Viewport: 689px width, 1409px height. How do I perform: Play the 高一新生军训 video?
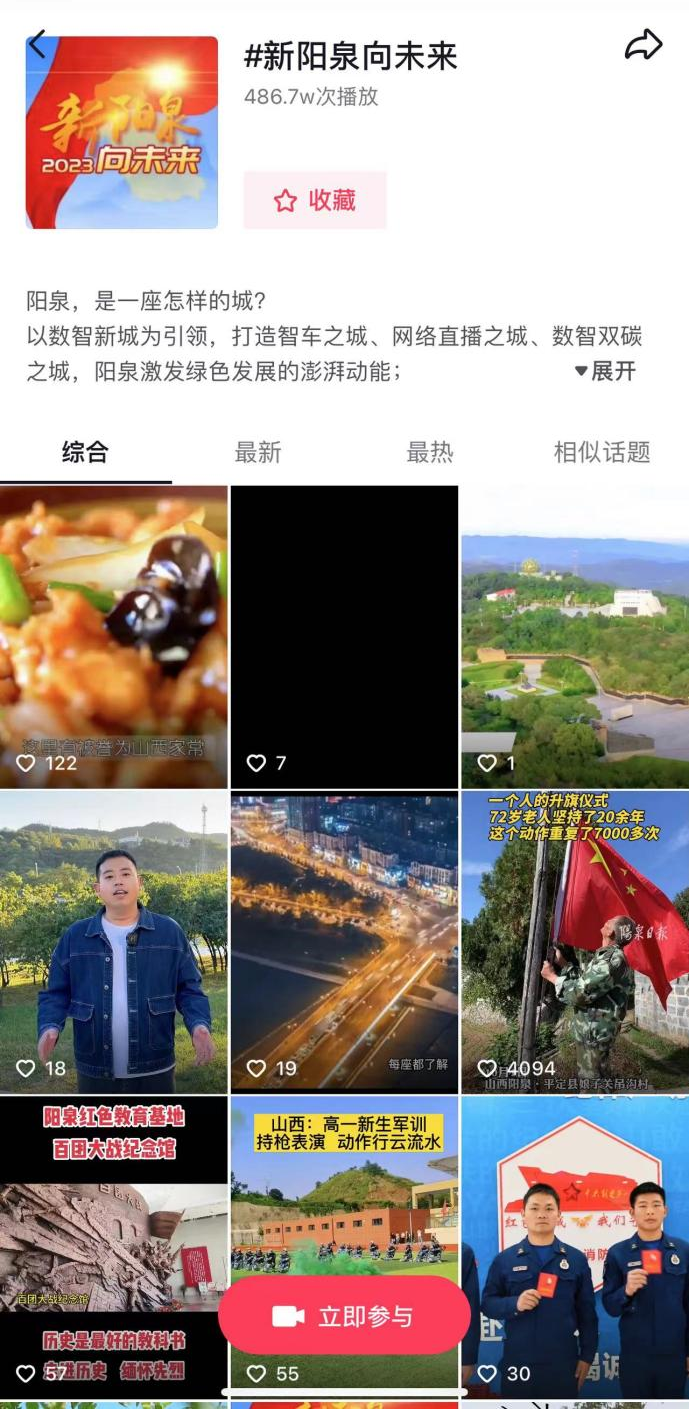point(344,1190)
